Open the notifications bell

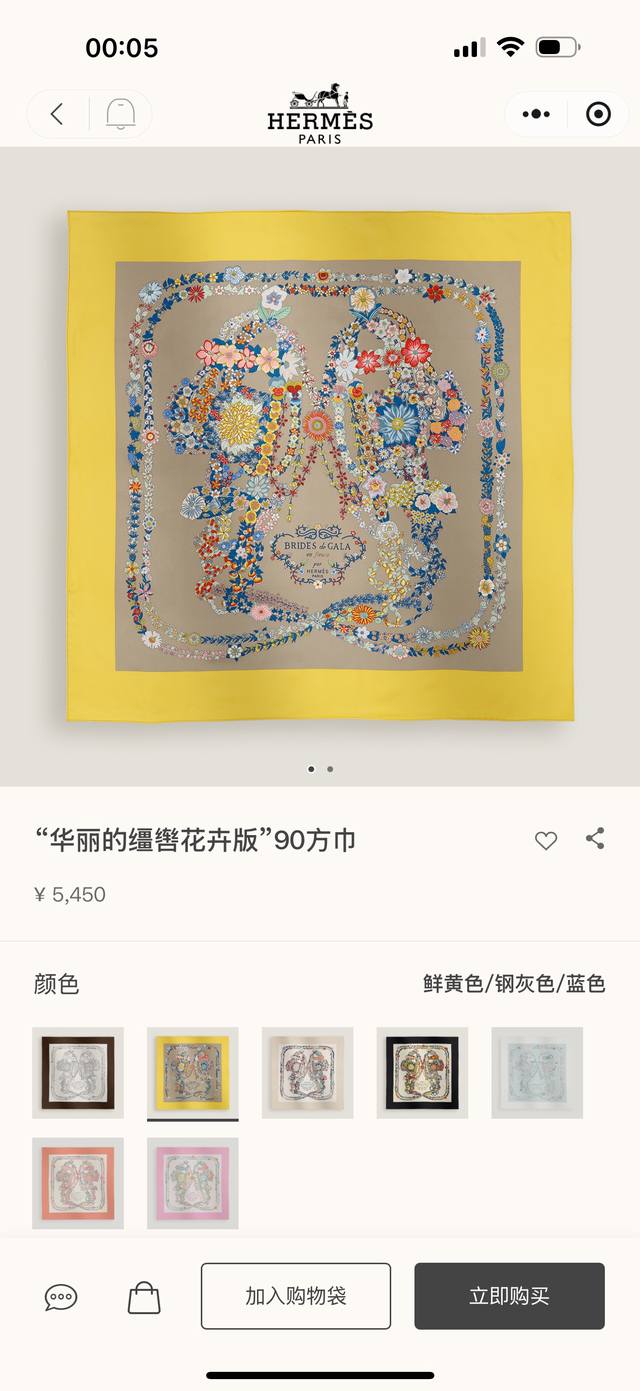pos(120,114)
